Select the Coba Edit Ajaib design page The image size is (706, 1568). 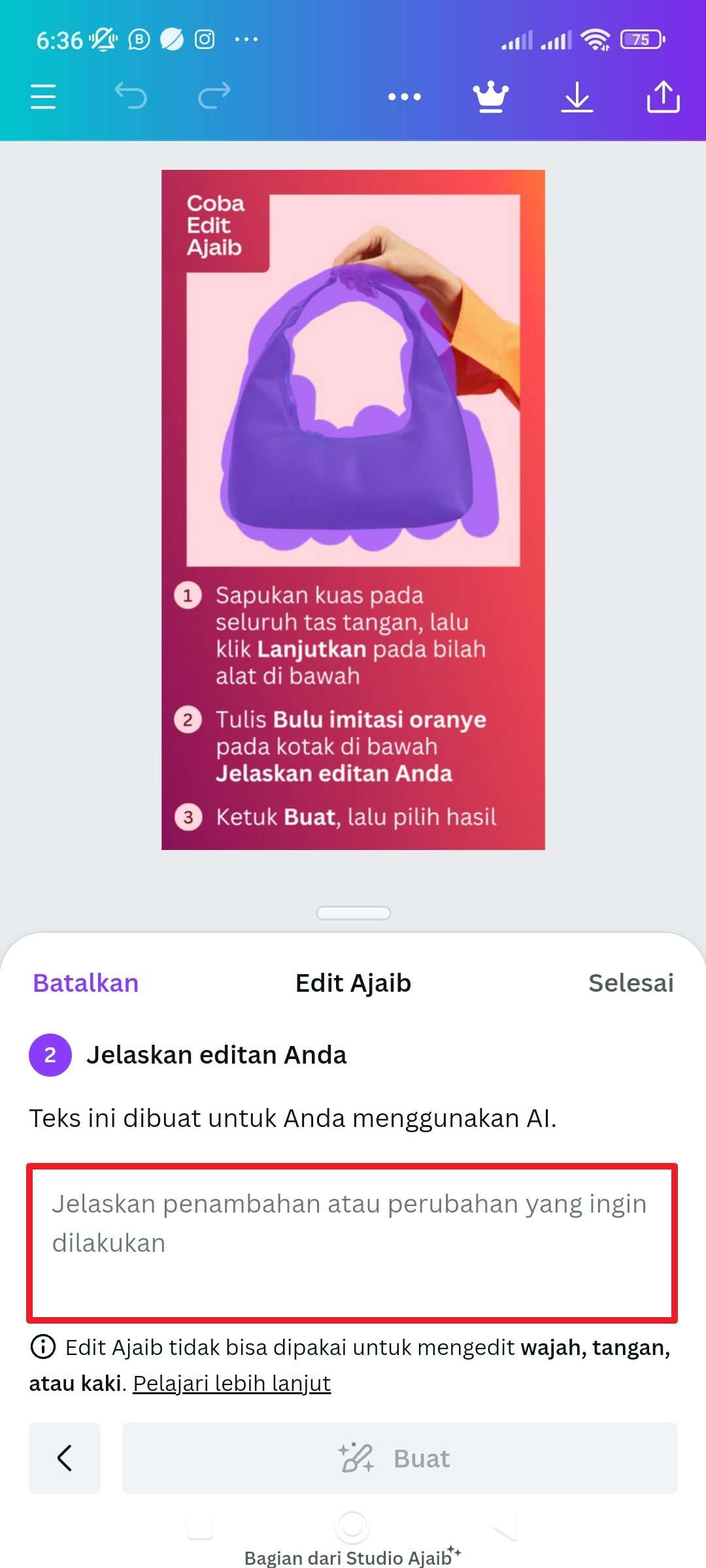coord(353,510)
